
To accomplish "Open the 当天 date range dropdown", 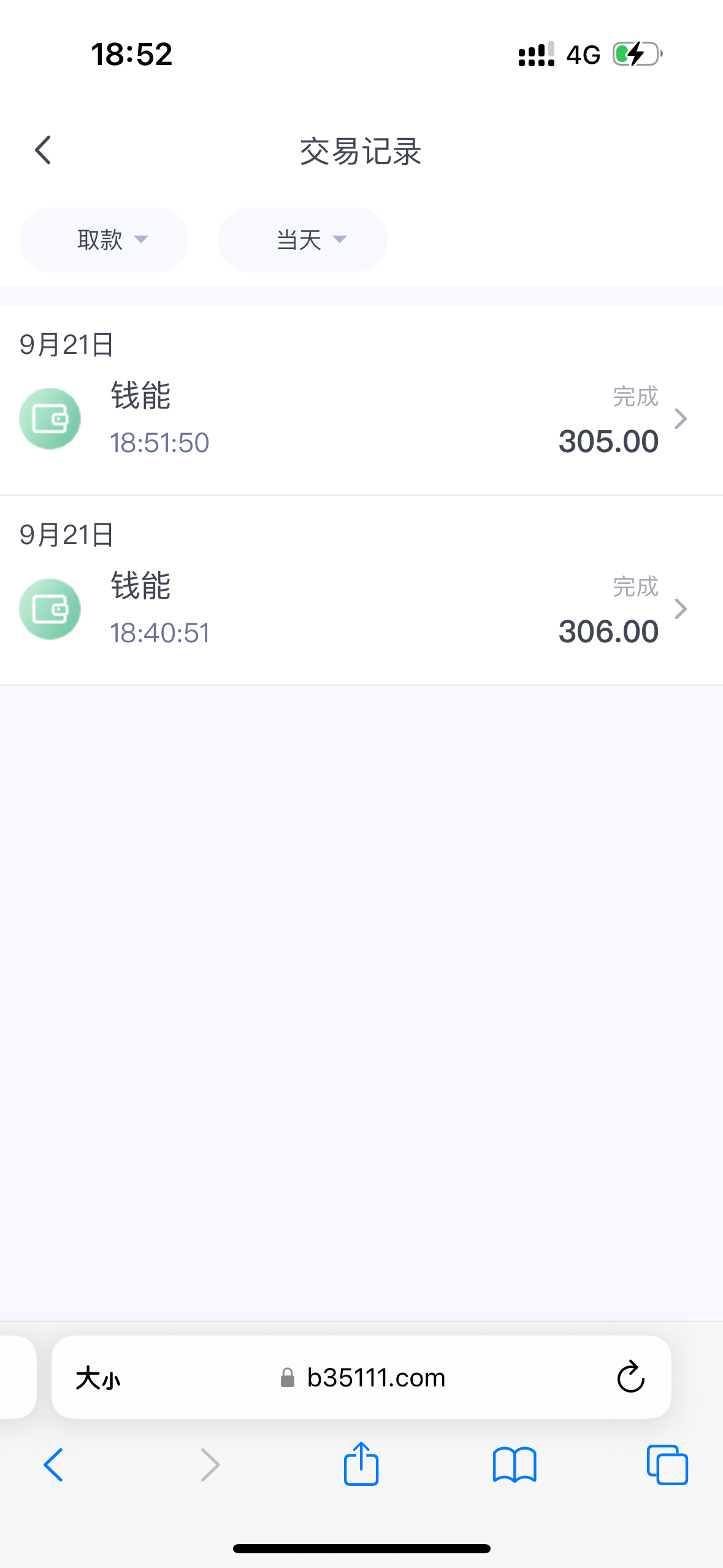I will click(x=302, y=240).
